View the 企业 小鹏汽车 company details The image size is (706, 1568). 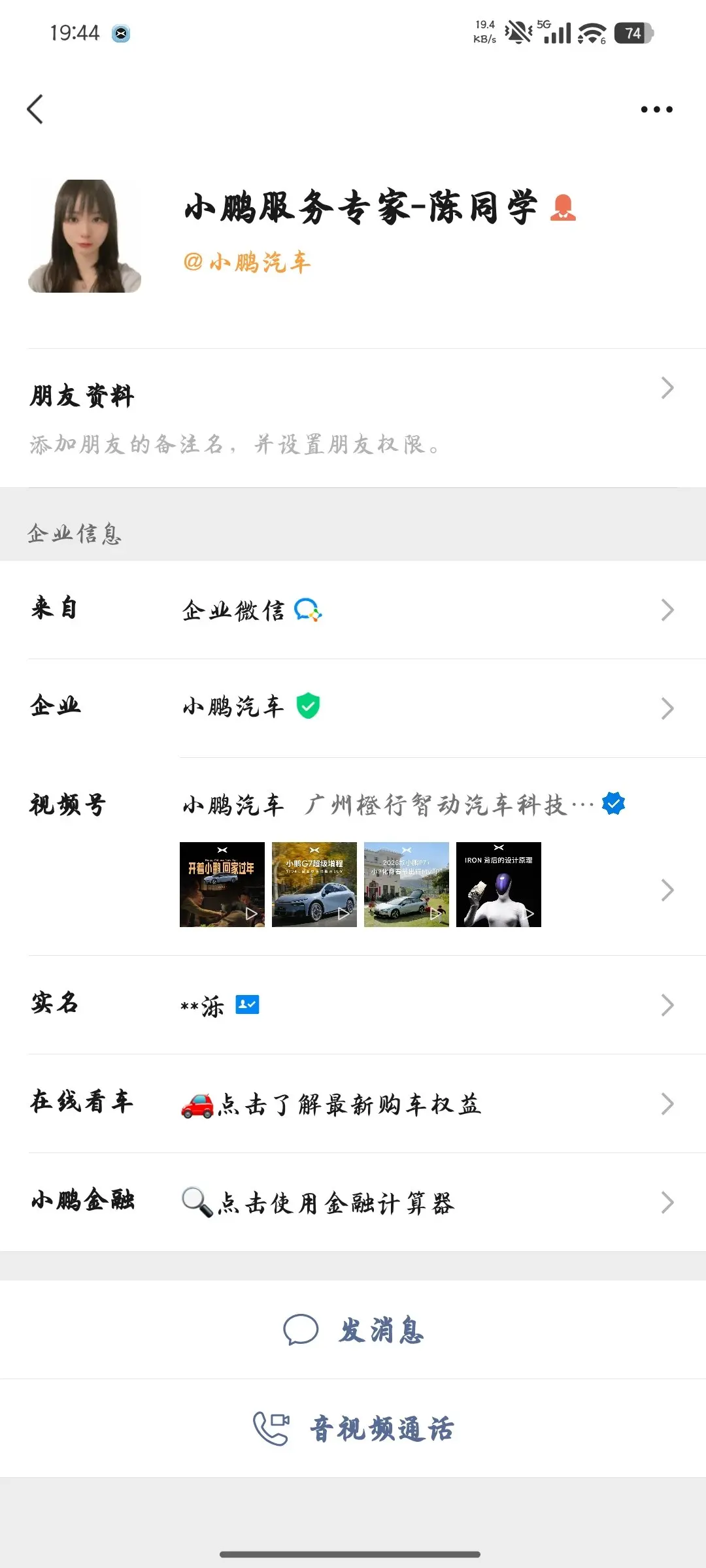tap(353, 708)
